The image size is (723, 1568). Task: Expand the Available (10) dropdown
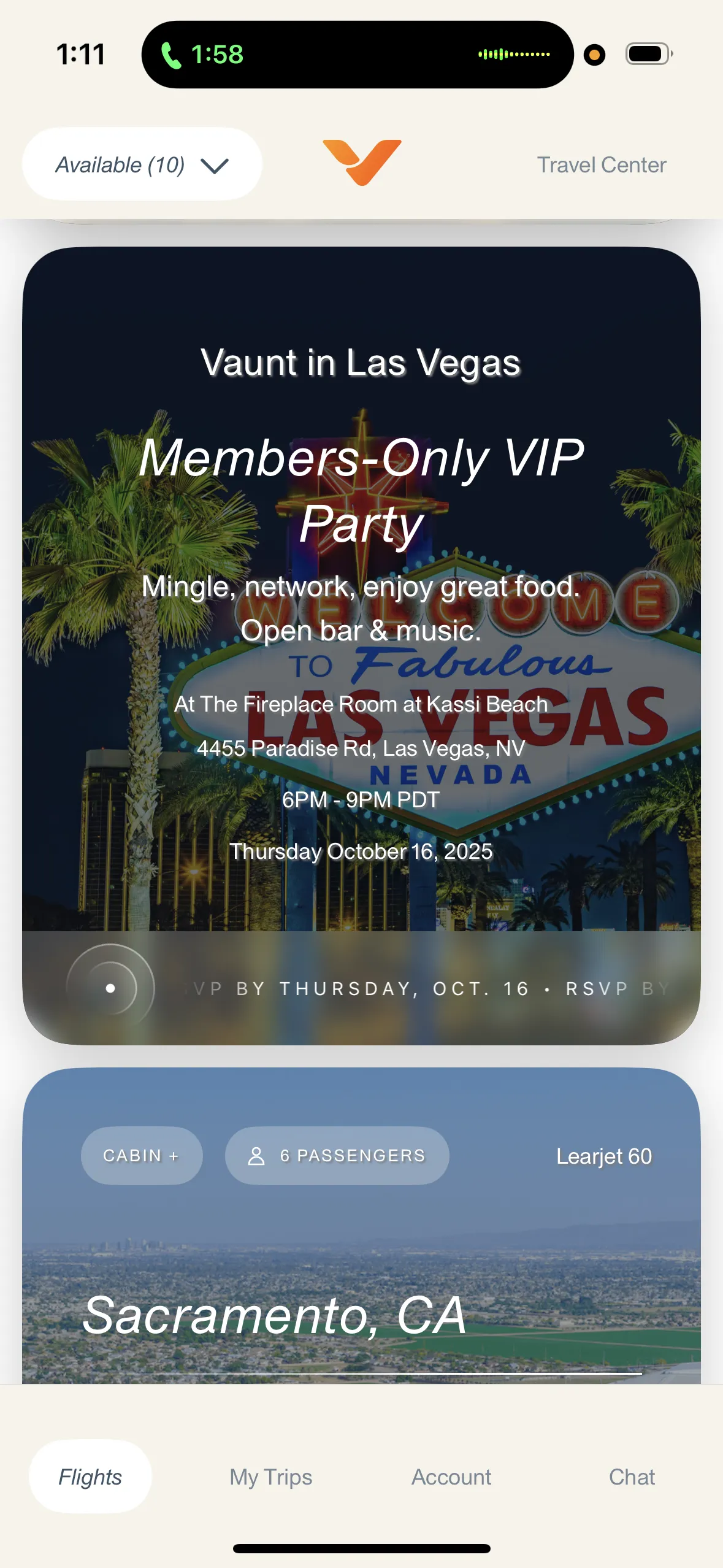pyautogui.click(x=142, y=164)
